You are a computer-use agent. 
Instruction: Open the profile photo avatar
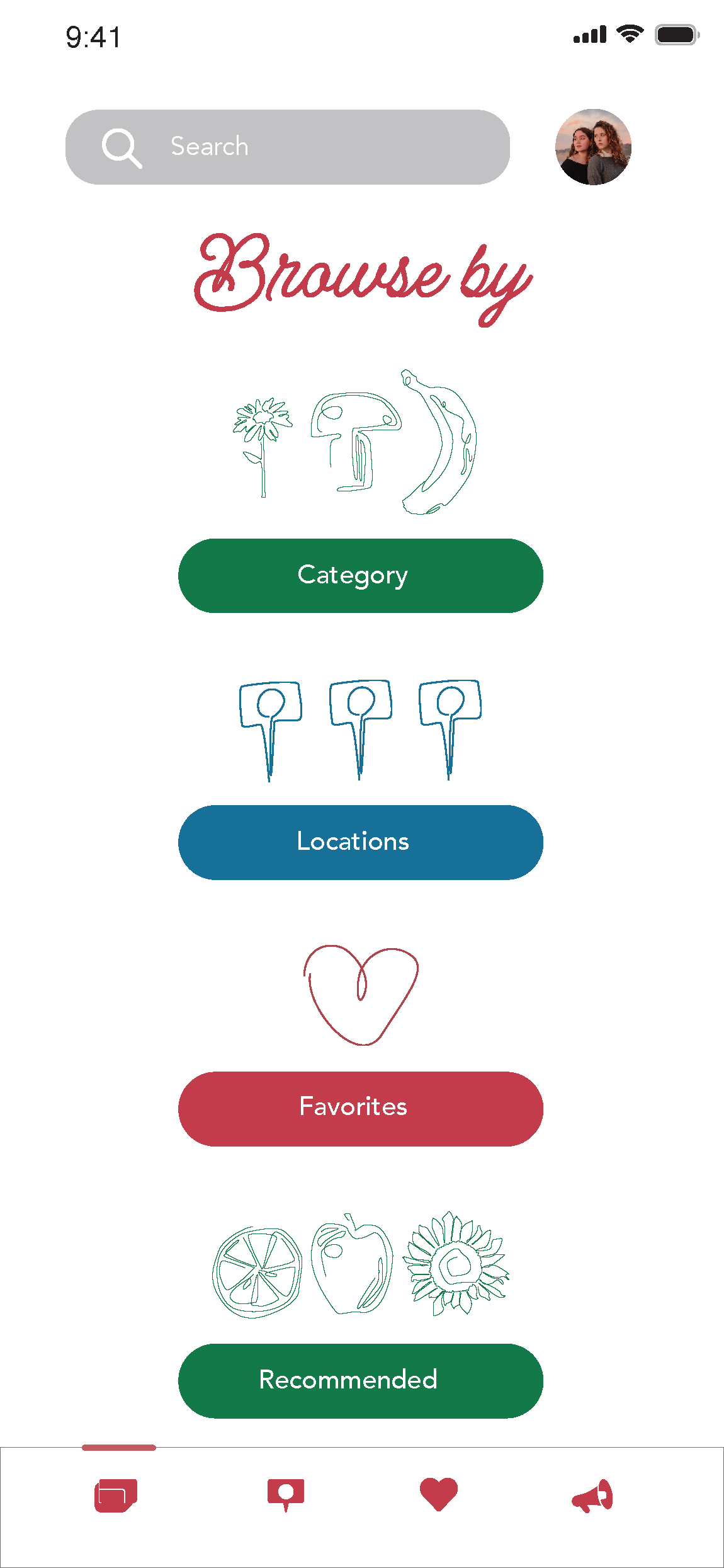point(593,147)
